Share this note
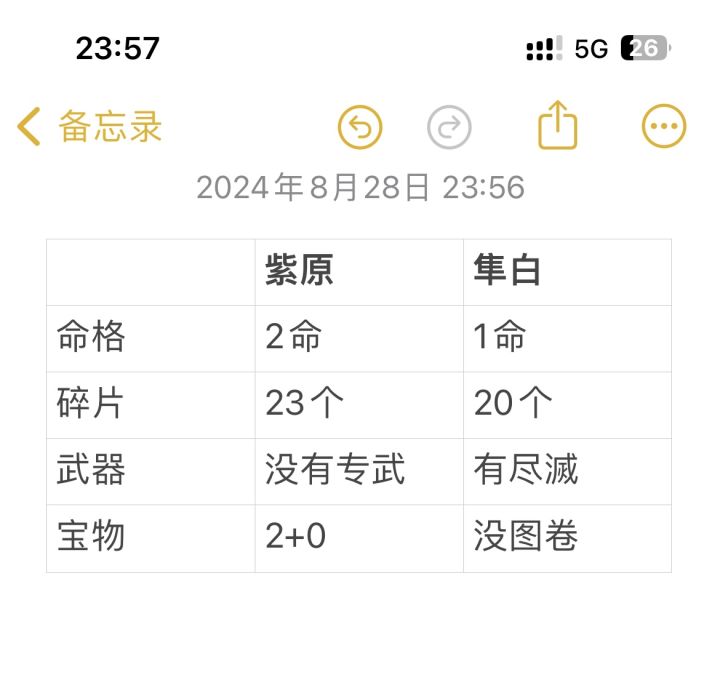 click(x=558, y=127)
